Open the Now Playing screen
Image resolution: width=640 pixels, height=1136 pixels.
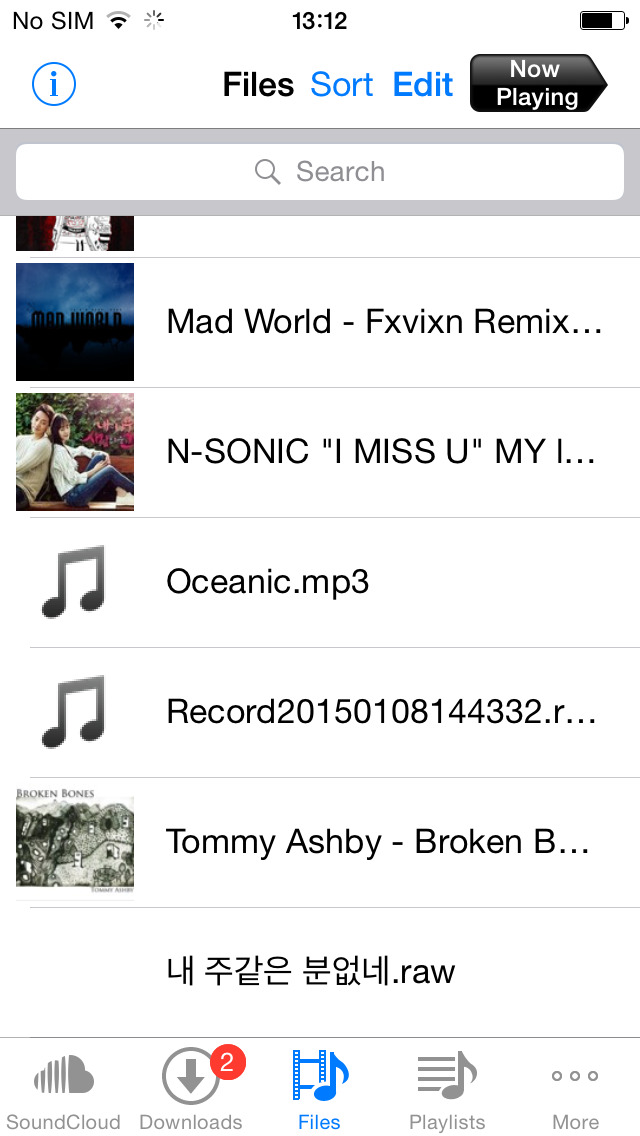(x=538, y=83)
